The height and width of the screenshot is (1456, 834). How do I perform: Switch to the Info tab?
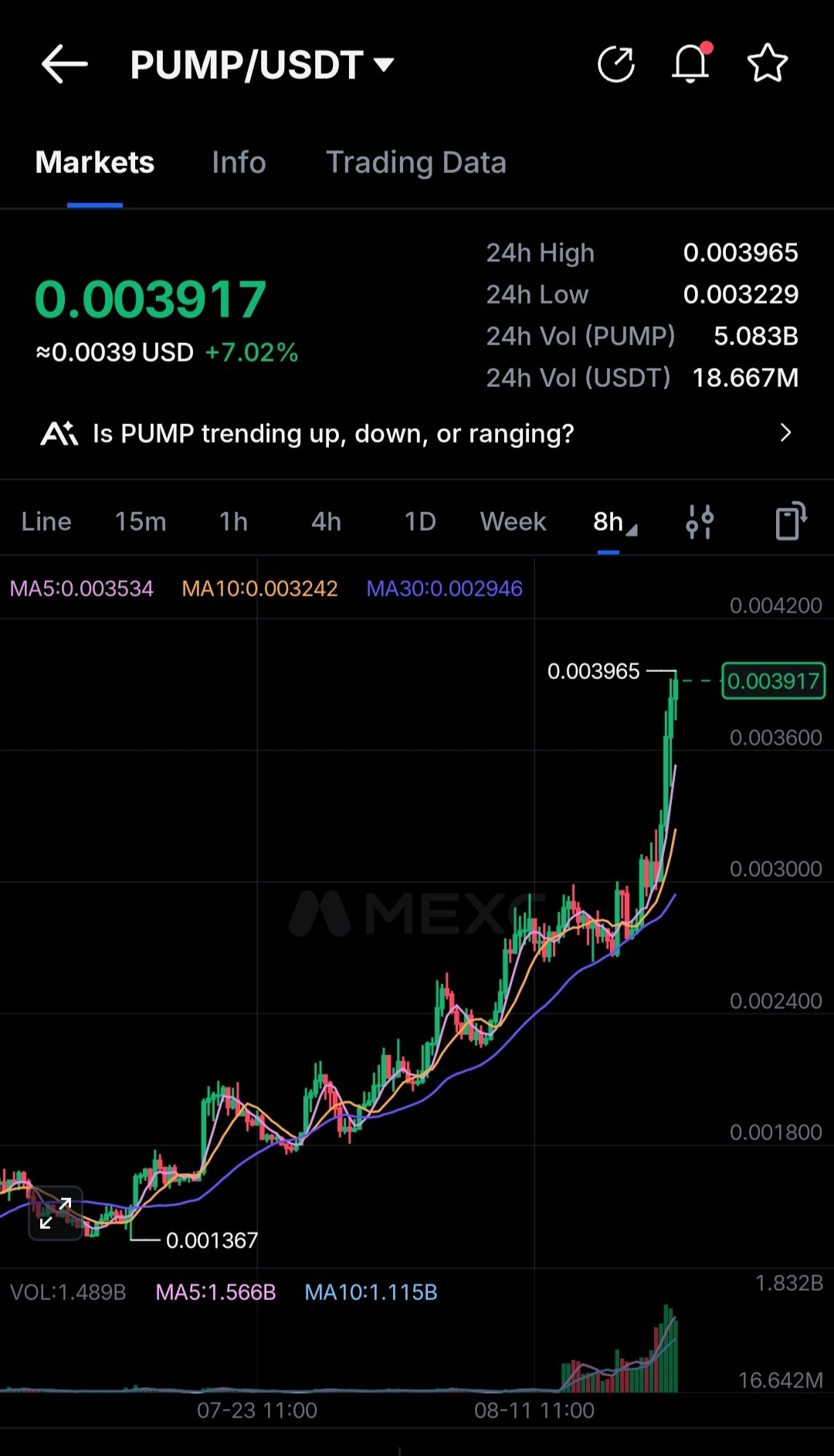pyautogui.click(x=239, y=162)
